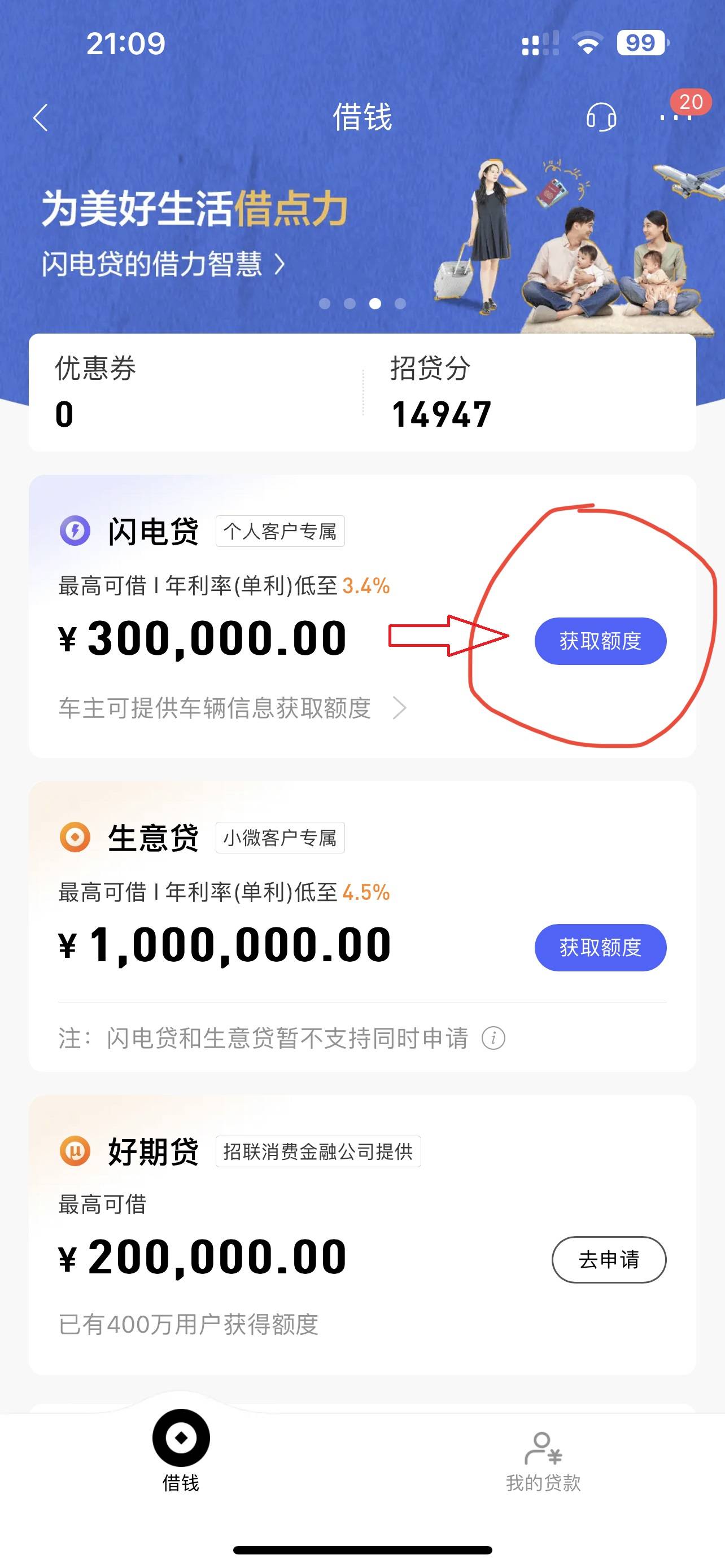
Task: Go back from the 借钱 page
Action: [41, 117]
